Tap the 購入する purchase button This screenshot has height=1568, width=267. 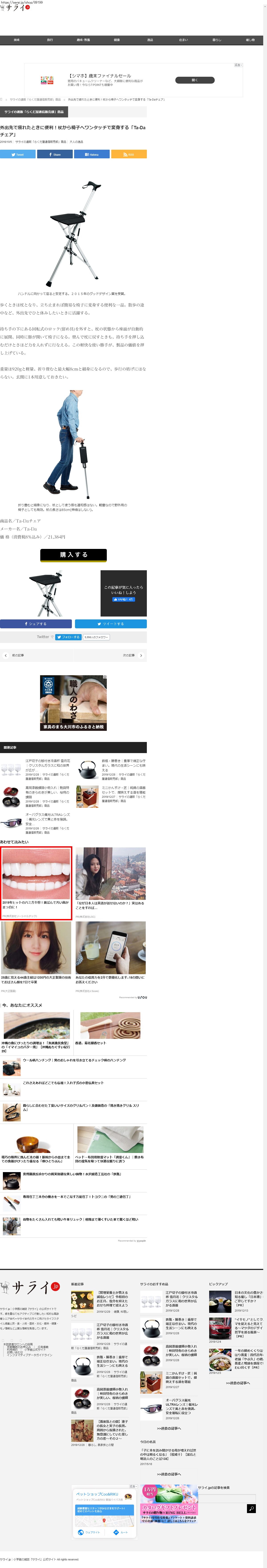tap(73, 554)
